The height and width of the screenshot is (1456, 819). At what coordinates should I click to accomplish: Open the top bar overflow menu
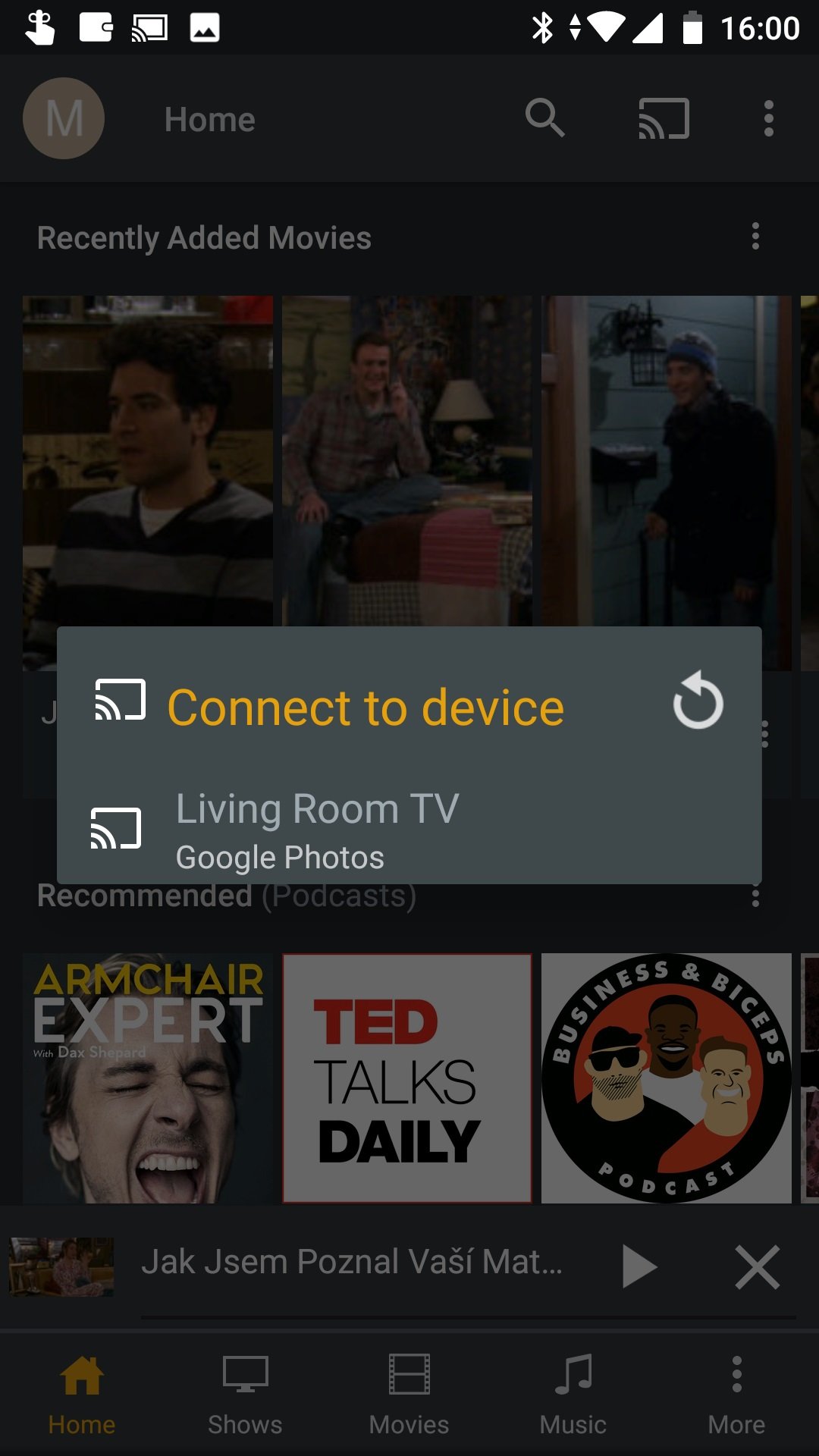point(769,118)
